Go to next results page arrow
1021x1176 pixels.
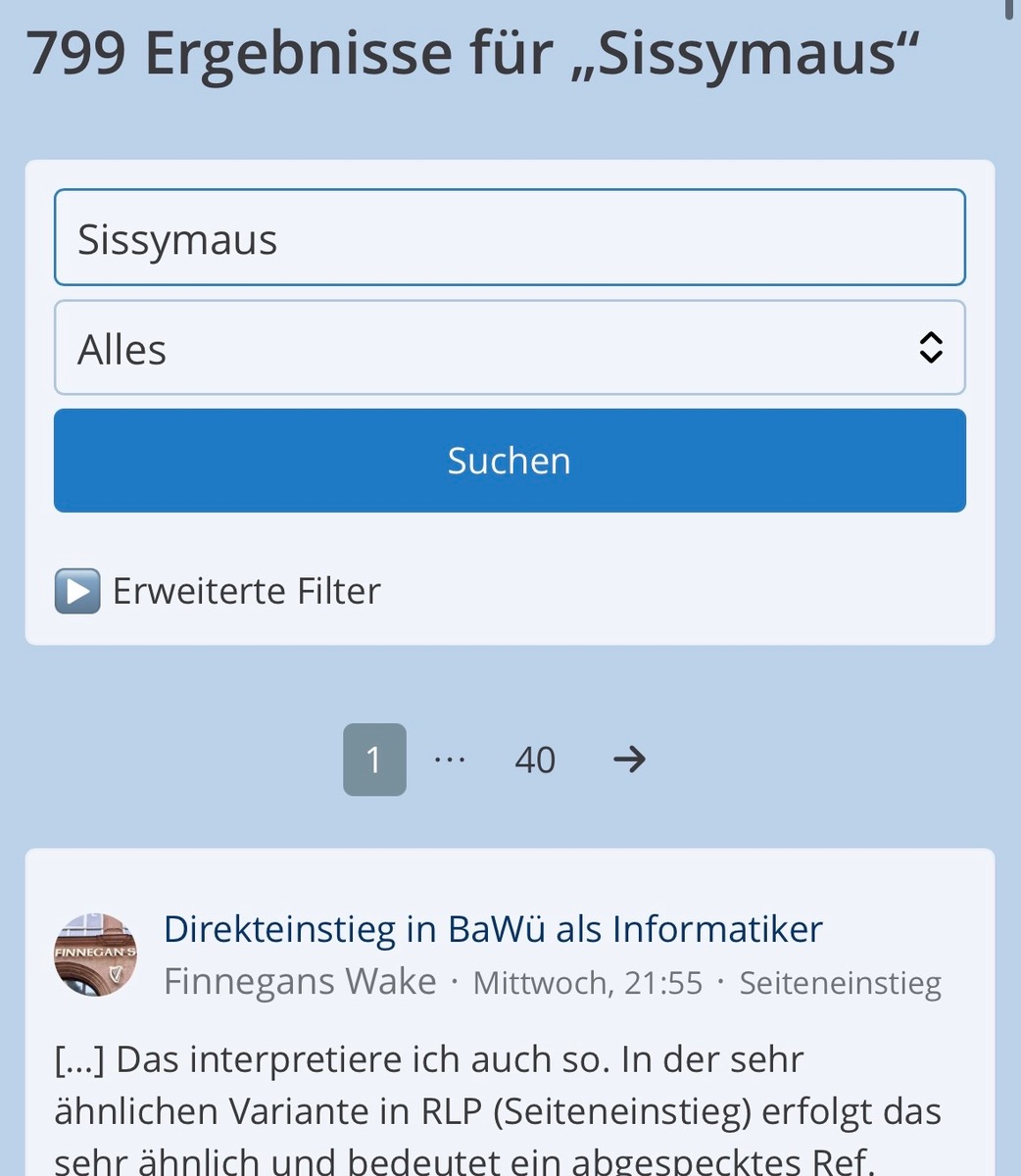[x=629, y=759]
